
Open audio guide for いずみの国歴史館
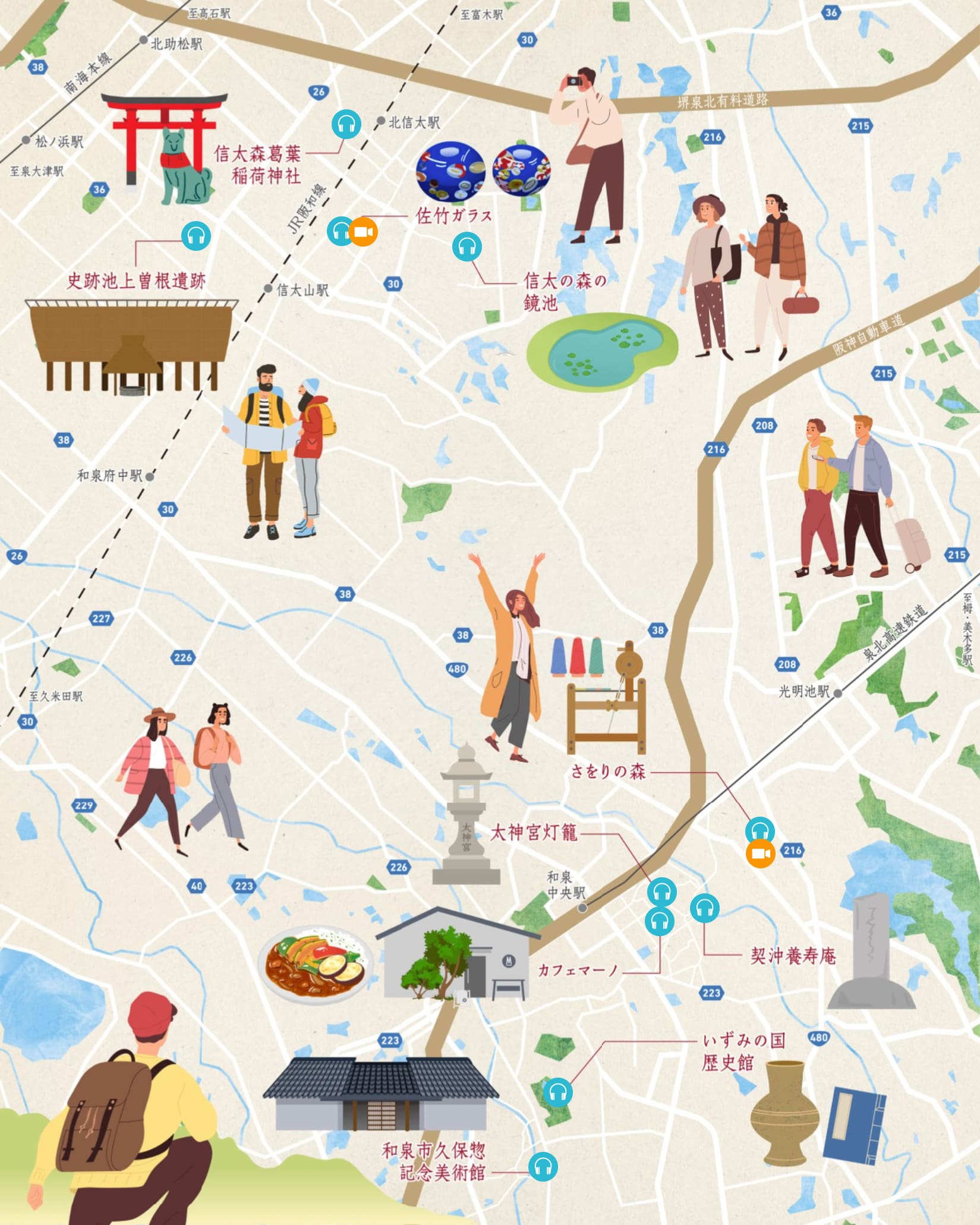pyautogui.click(x=557, y=1092)
